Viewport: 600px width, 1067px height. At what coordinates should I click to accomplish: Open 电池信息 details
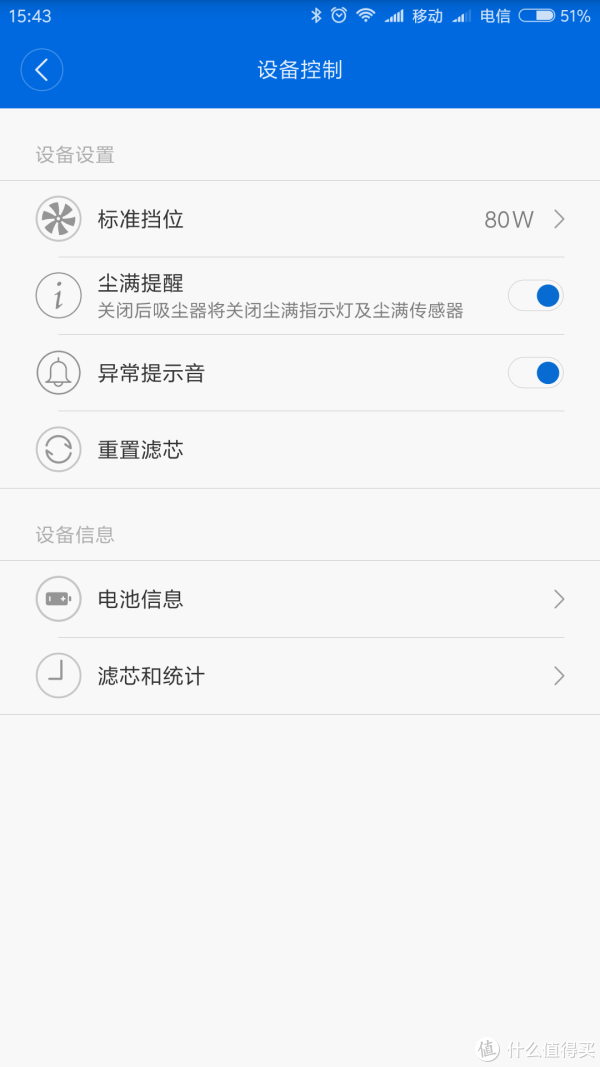(x=300, y=600)
